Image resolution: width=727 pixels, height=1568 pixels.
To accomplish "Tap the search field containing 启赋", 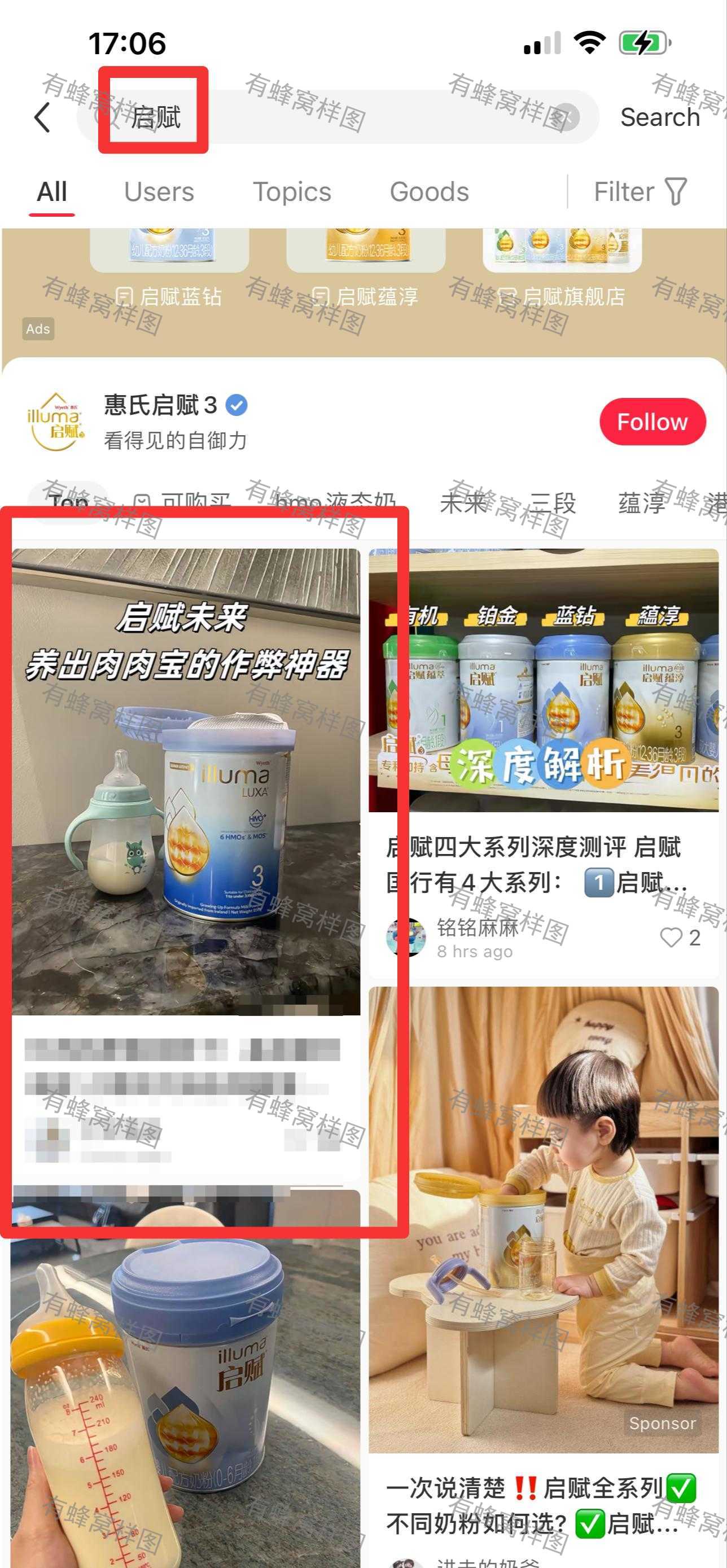I will [x=337, y=117].
